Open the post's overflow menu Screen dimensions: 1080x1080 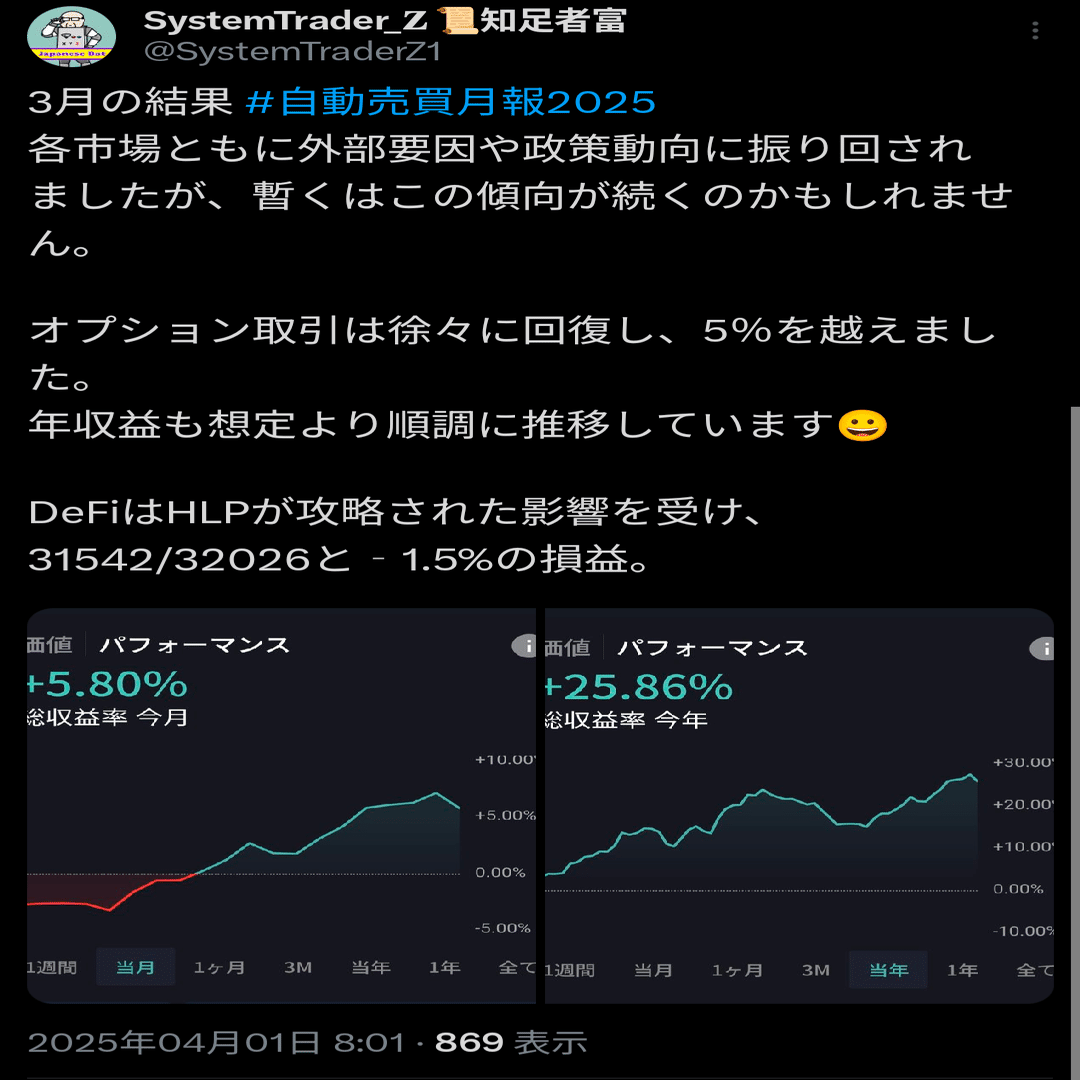click(1035, 32)
